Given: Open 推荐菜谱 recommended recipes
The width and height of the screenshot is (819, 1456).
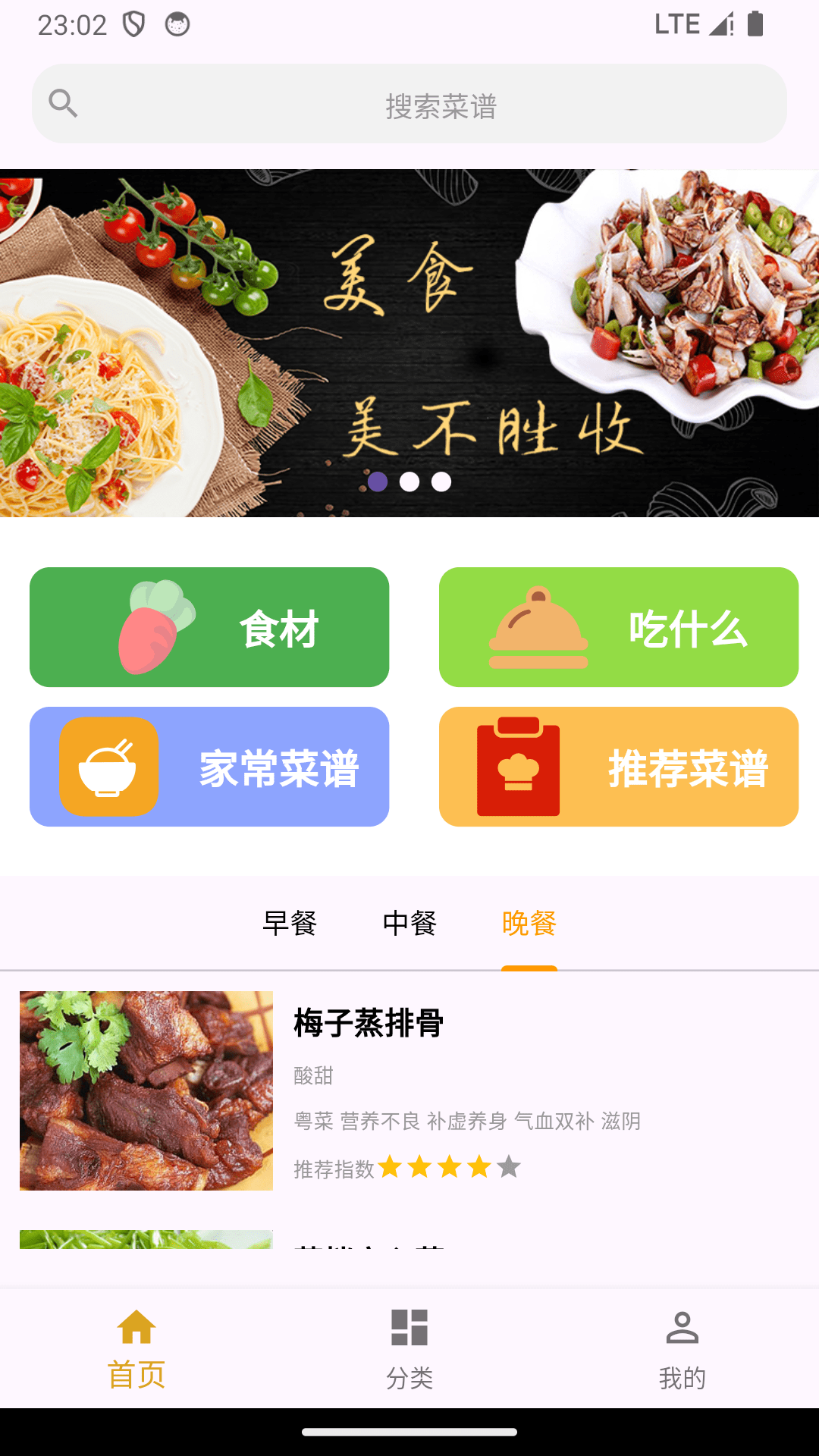Looking at the screenshot, I should [x=619, y=767].
